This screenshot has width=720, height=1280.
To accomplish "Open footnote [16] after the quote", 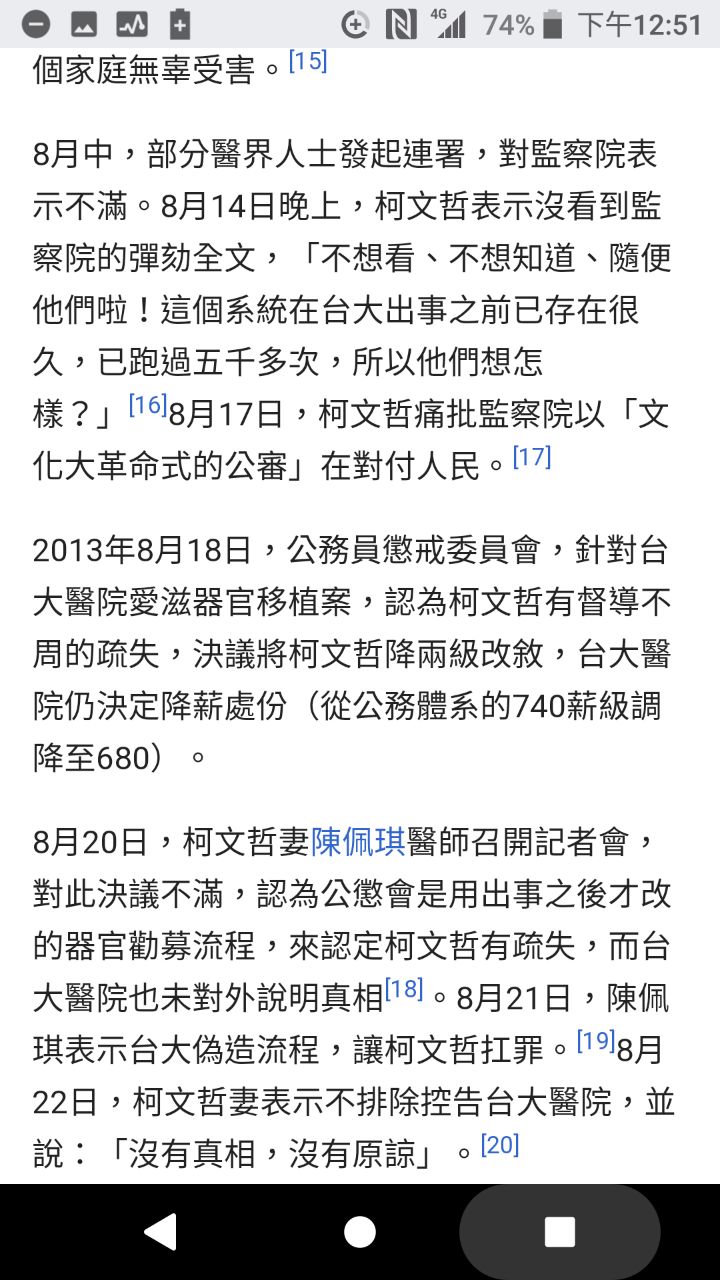I will [148, 406].
